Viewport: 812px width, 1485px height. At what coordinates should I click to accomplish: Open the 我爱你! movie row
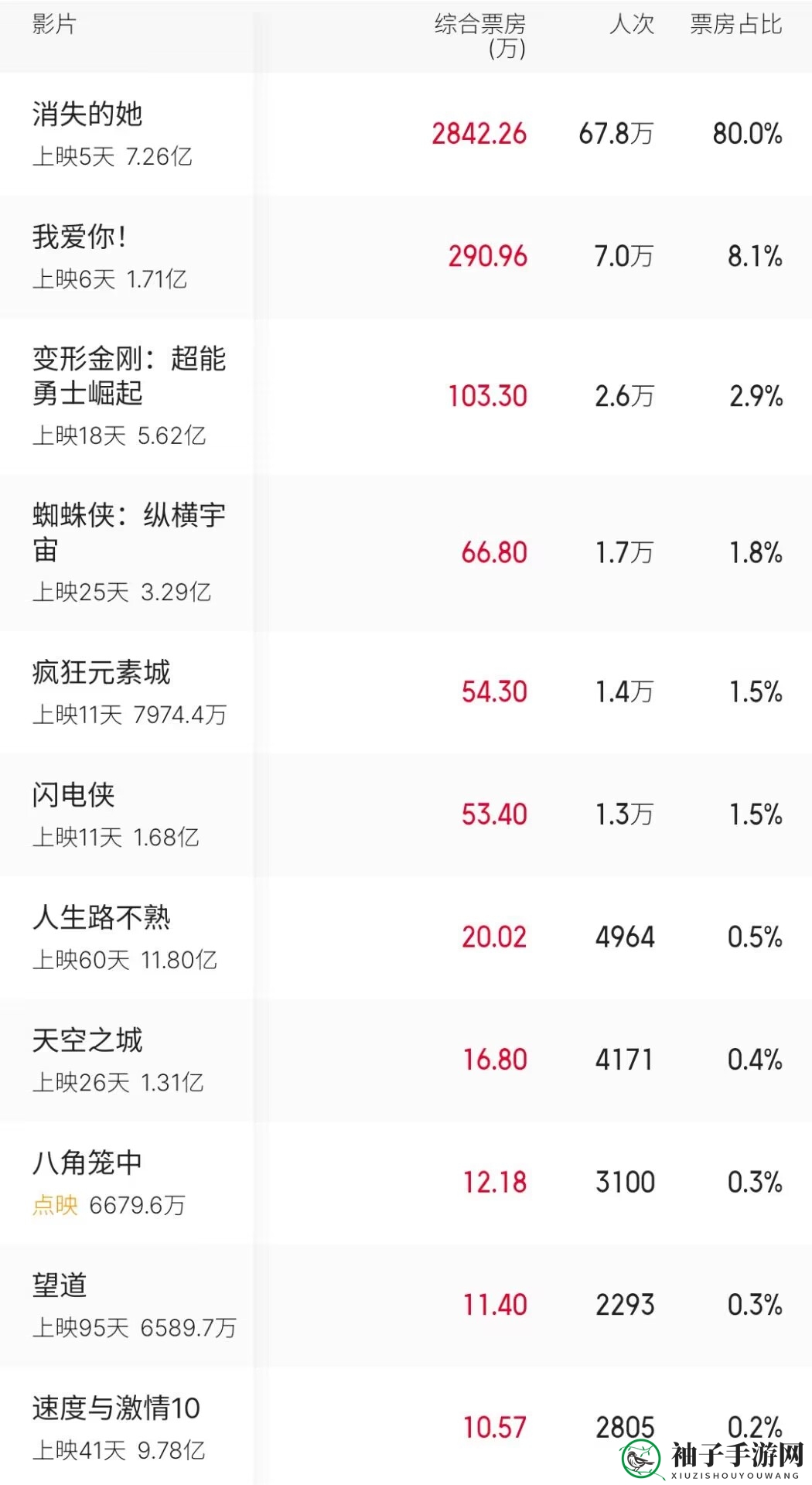pyautogui.click(x=406, y=257)
